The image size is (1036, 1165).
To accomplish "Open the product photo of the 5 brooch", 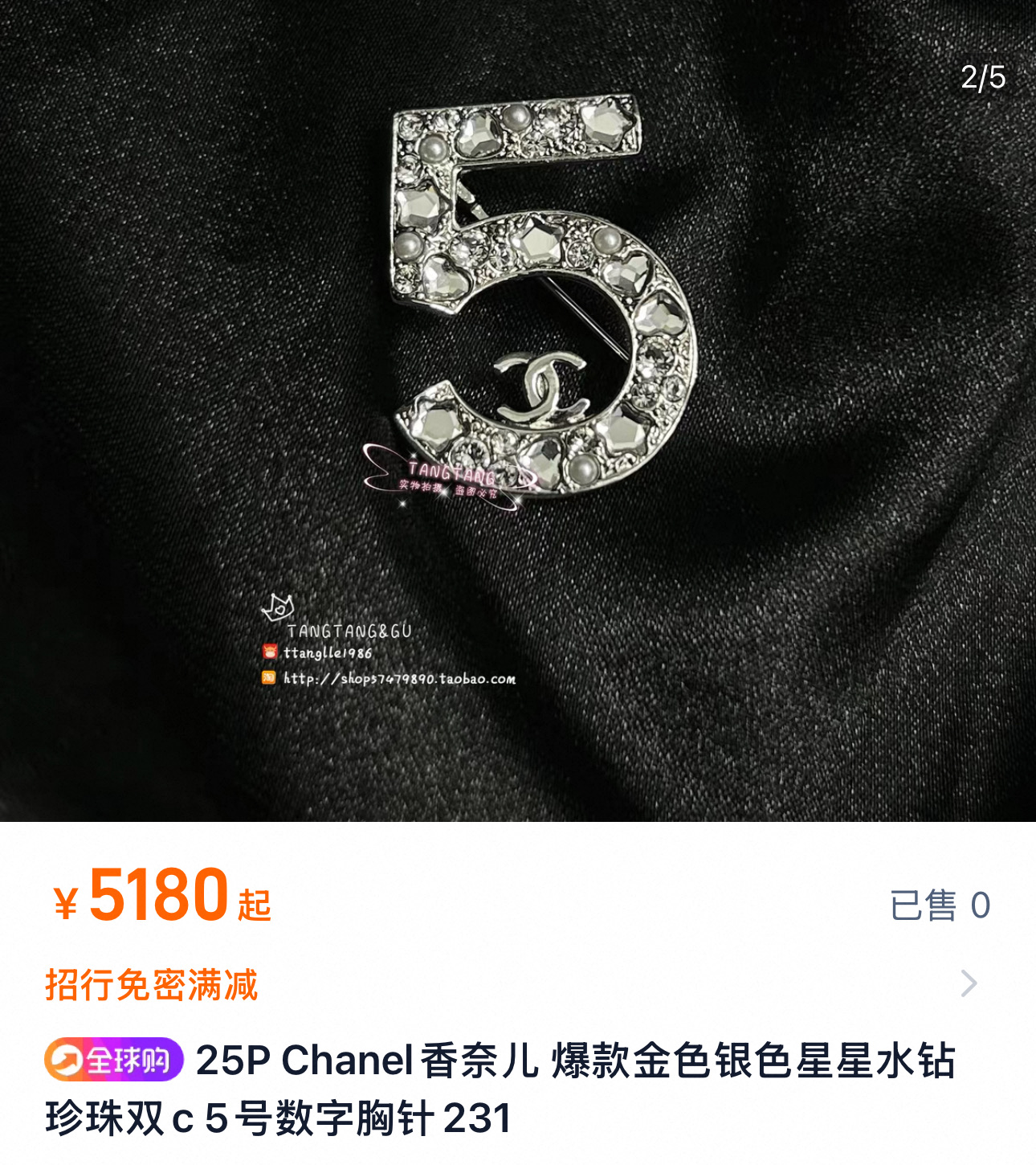I will click(x=518, y=410).
